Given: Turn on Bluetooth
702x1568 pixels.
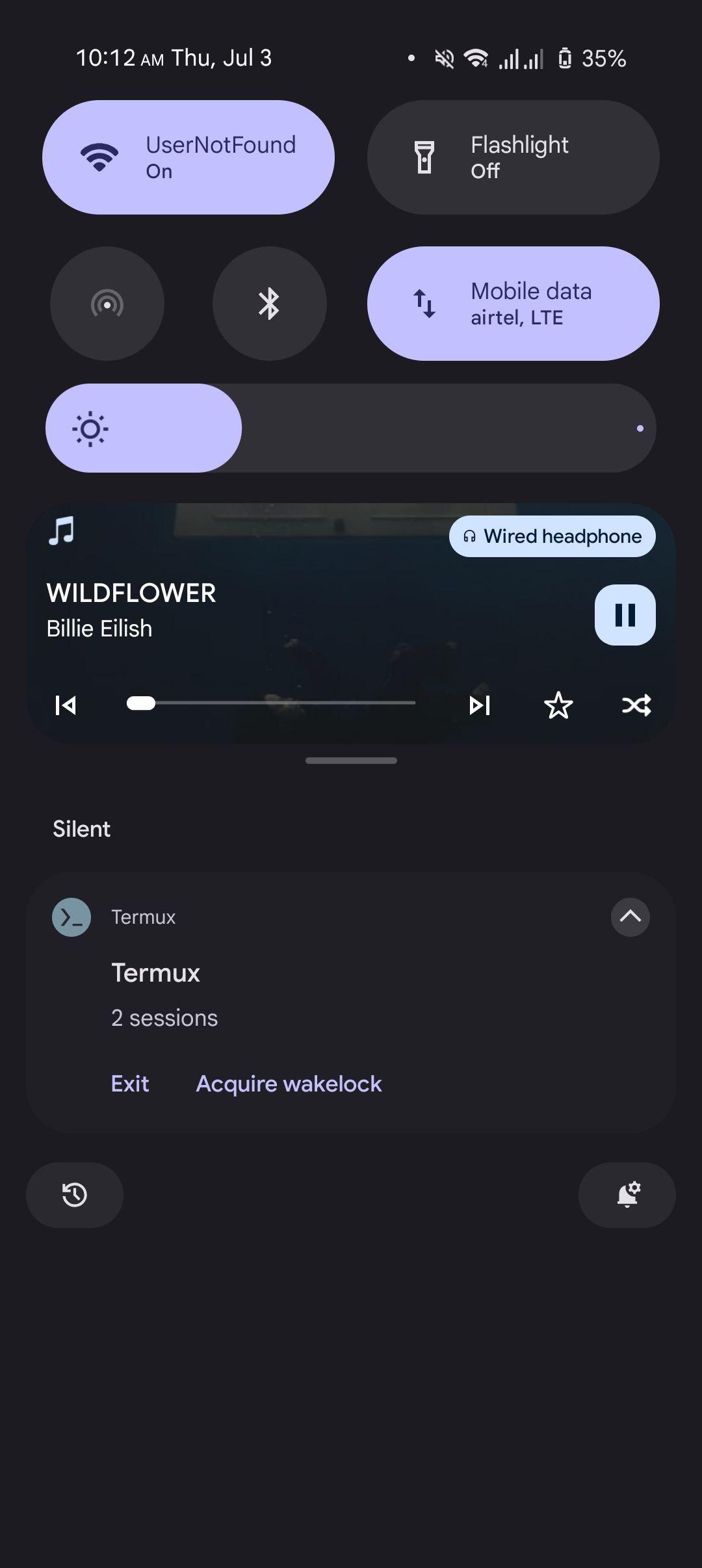Looking at the screenshot, I should 269,304.
